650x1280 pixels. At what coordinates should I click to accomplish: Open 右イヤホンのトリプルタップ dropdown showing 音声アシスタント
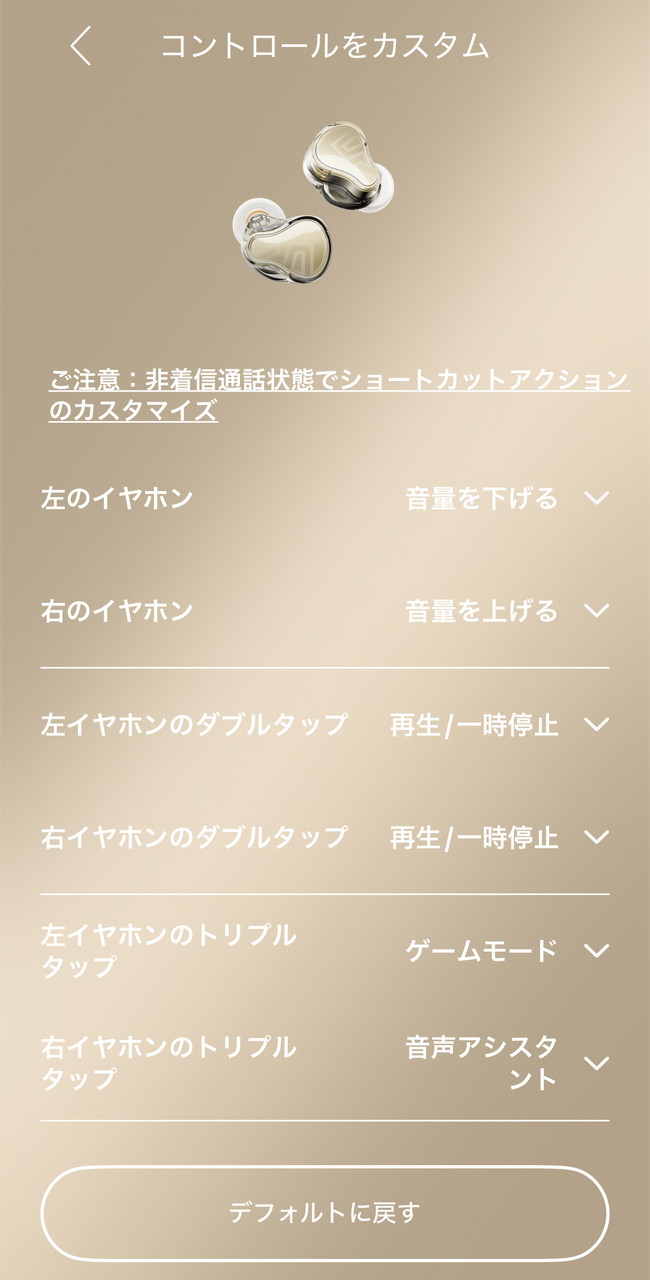[596, 1063]
